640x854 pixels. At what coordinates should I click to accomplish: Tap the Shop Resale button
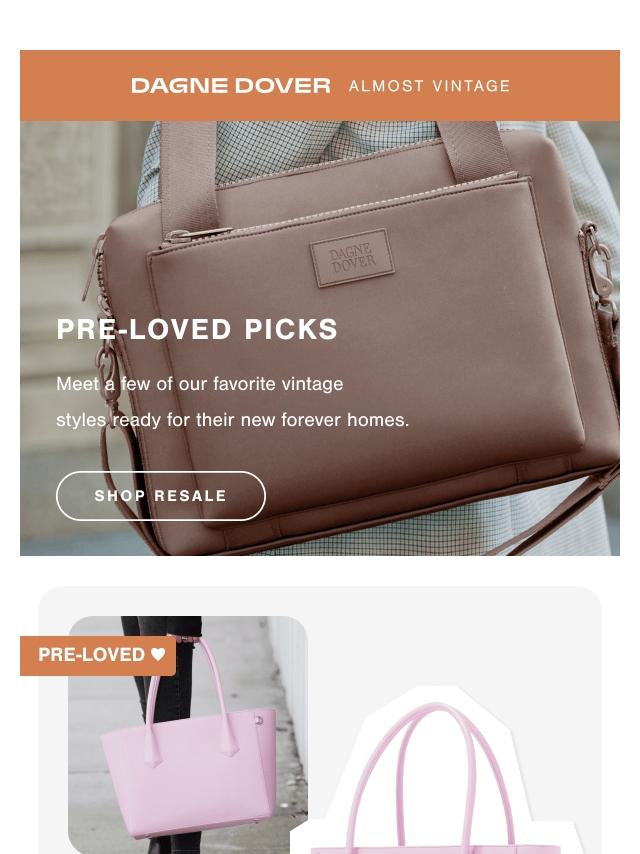(x=161, y=496)
